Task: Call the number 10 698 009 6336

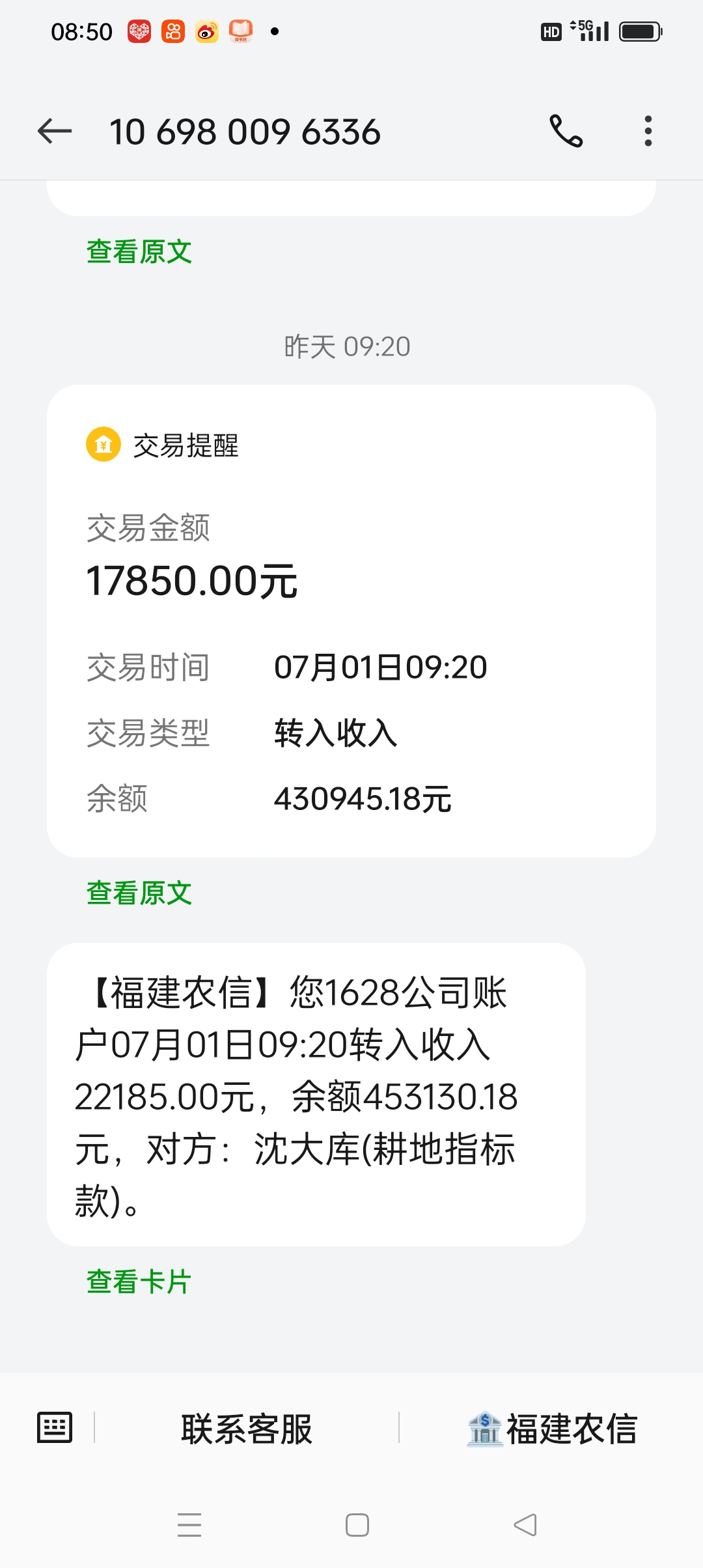Action: (566, 131)
